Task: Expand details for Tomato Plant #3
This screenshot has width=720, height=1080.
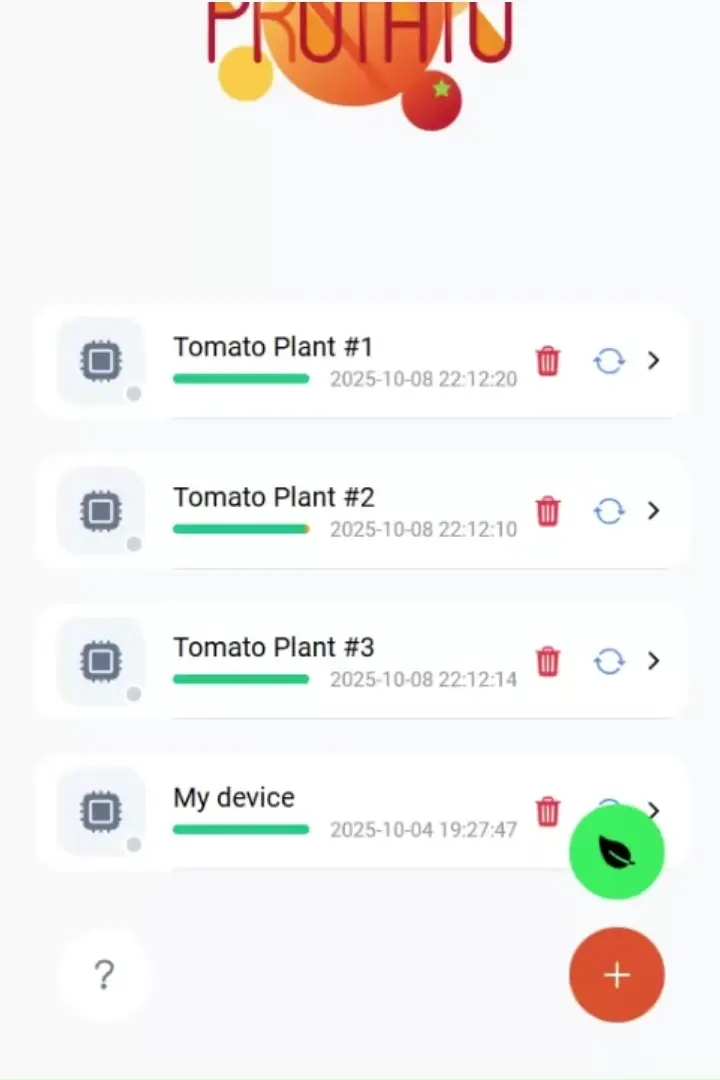Action: point(653,661)
